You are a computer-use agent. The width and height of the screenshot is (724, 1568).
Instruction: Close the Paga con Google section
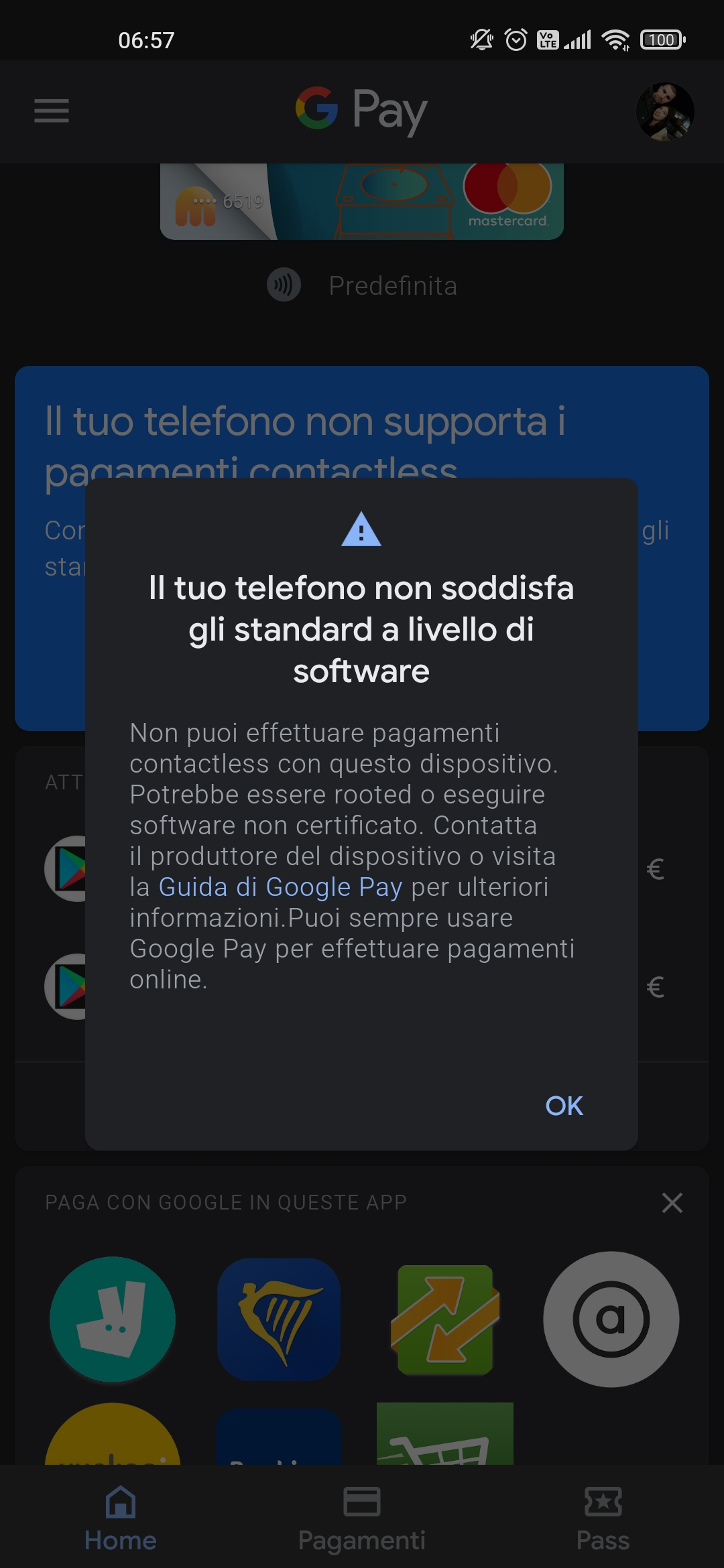(x=672, y=1202)
